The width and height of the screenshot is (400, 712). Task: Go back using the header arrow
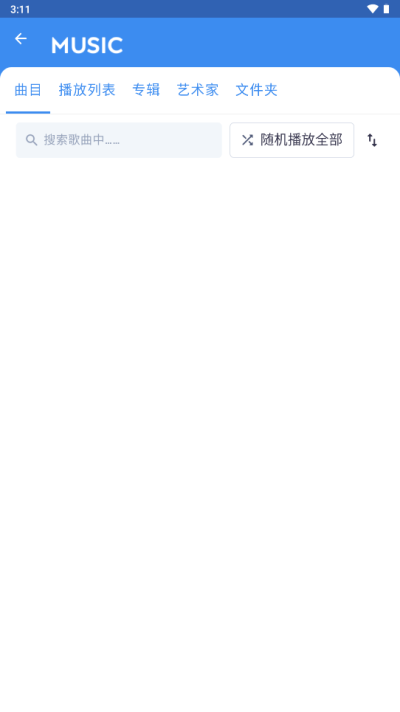[x=21, y=39]
